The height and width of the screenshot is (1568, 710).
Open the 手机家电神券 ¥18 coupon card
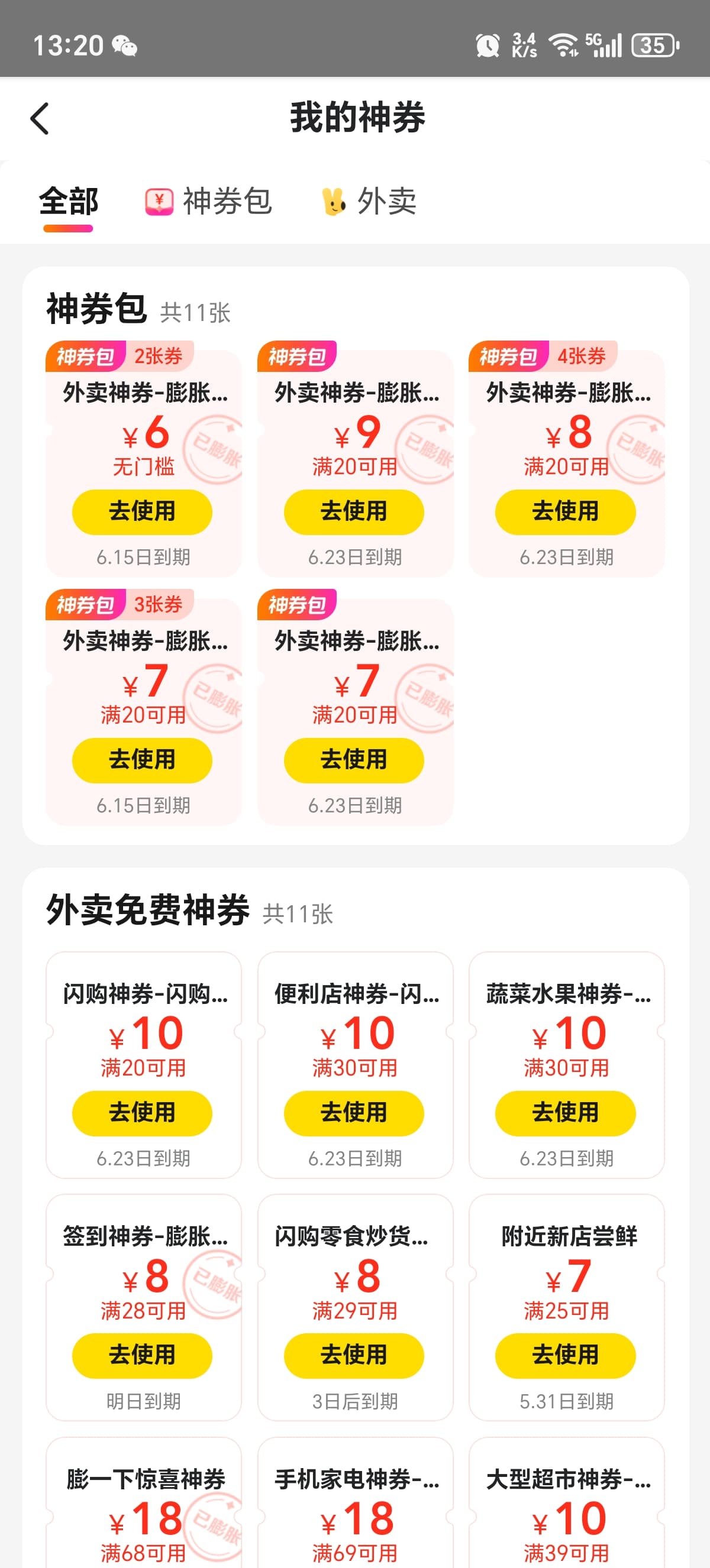(355, 1503)
